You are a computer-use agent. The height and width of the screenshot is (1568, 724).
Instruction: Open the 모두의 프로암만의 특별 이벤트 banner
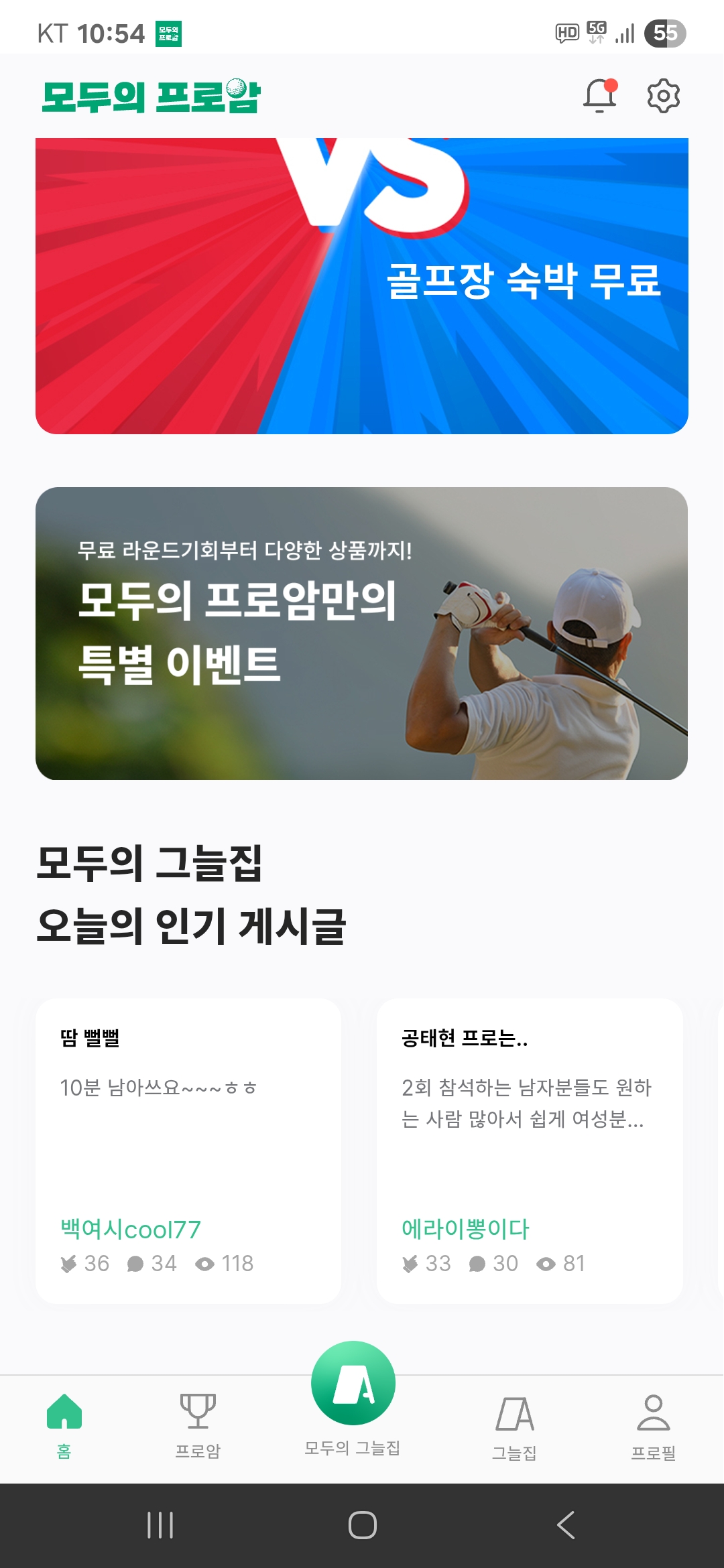point(362,633)
